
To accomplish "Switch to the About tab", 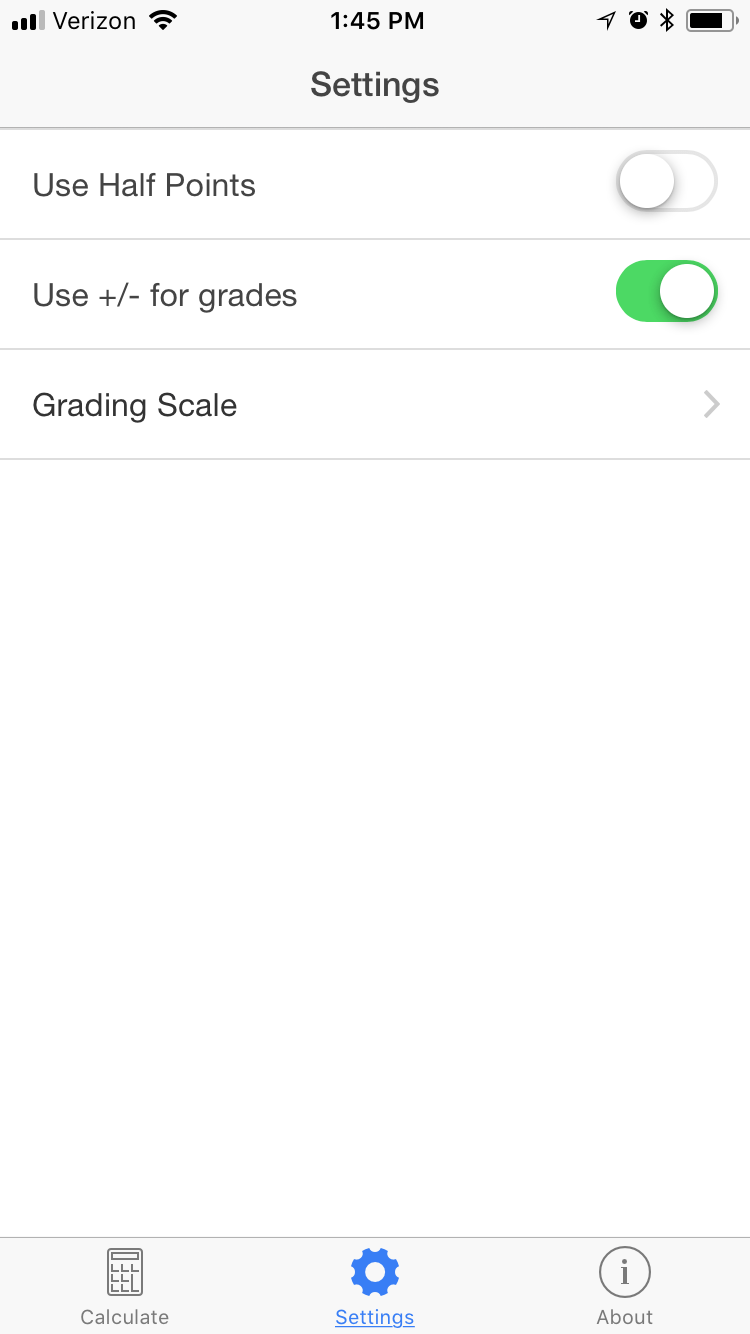I will coord(624,1287).
